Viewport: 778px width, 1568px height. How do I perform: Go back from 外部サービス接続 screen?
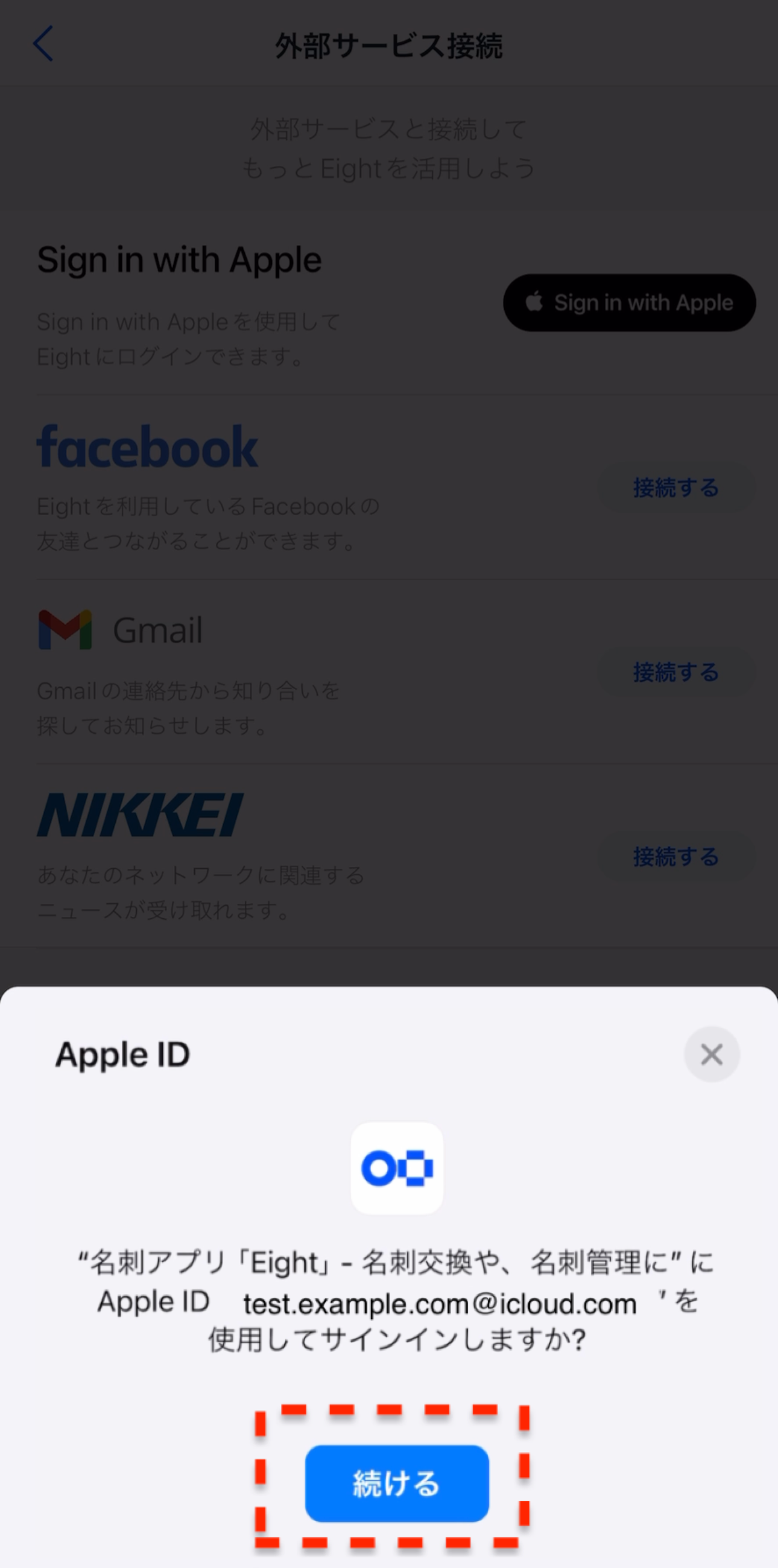[x=43, y=44]
